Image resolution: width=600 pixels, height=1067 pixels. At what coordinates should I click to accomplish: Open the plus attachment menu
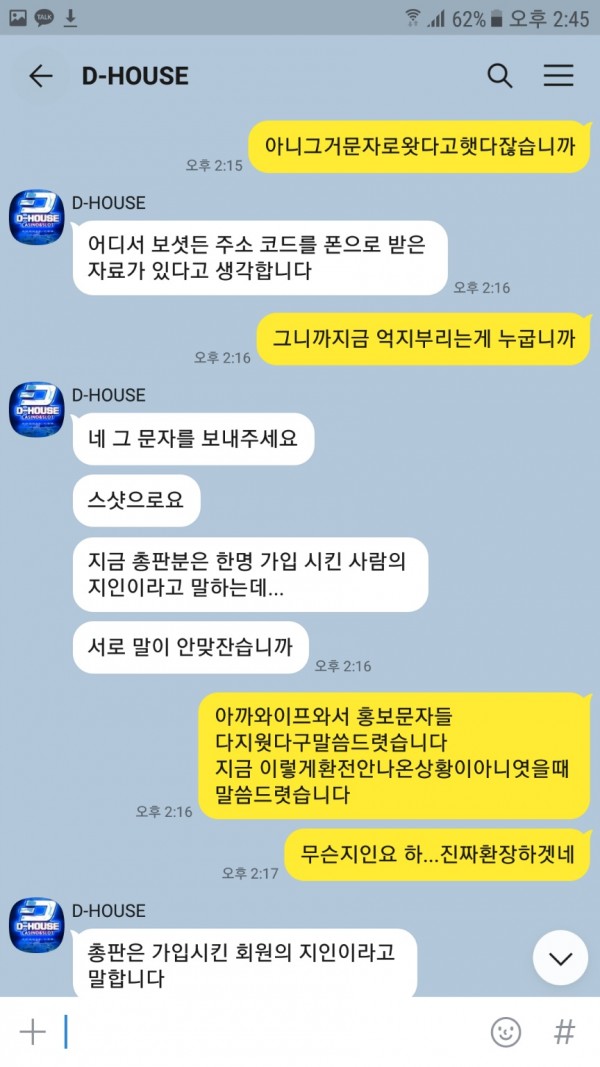pyautogui.click(x=33, y=1032)
